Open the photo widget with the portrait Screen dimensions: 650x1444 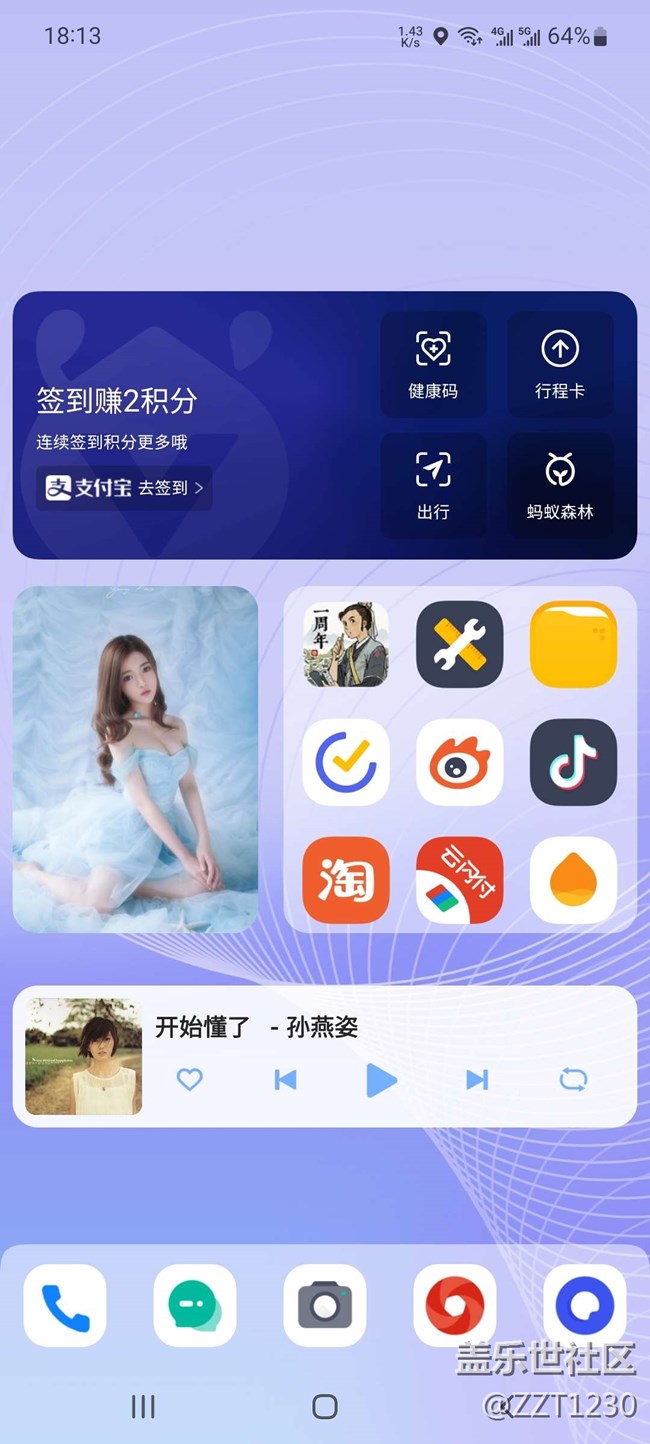[135, 759]
